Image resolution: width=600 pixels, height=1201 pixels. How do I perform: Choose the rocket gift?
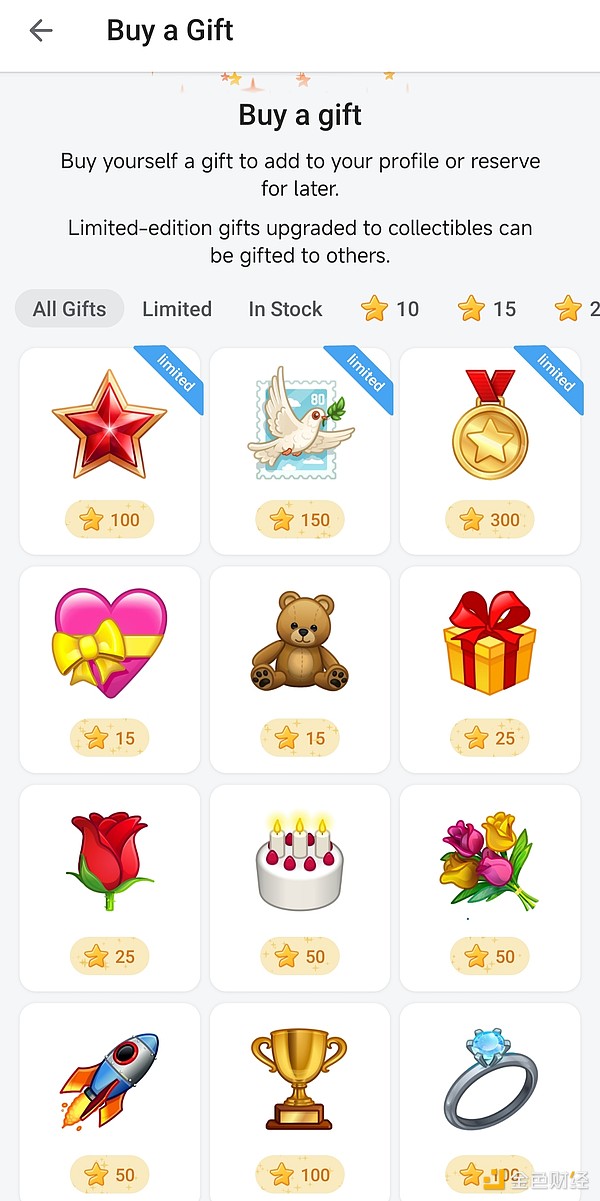[x=110, y=1100]
